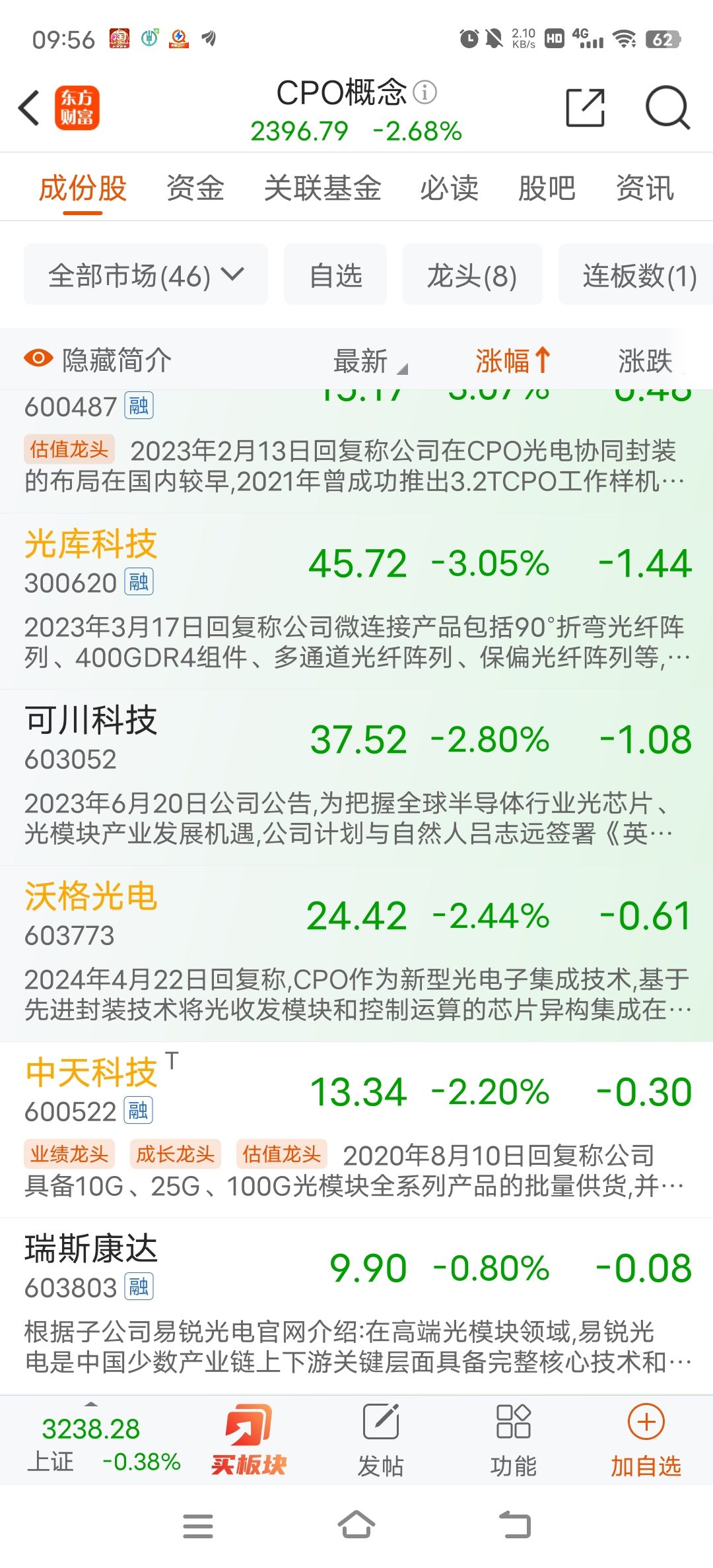
Task: Open the 必读 tab
Action: (450, 188)
